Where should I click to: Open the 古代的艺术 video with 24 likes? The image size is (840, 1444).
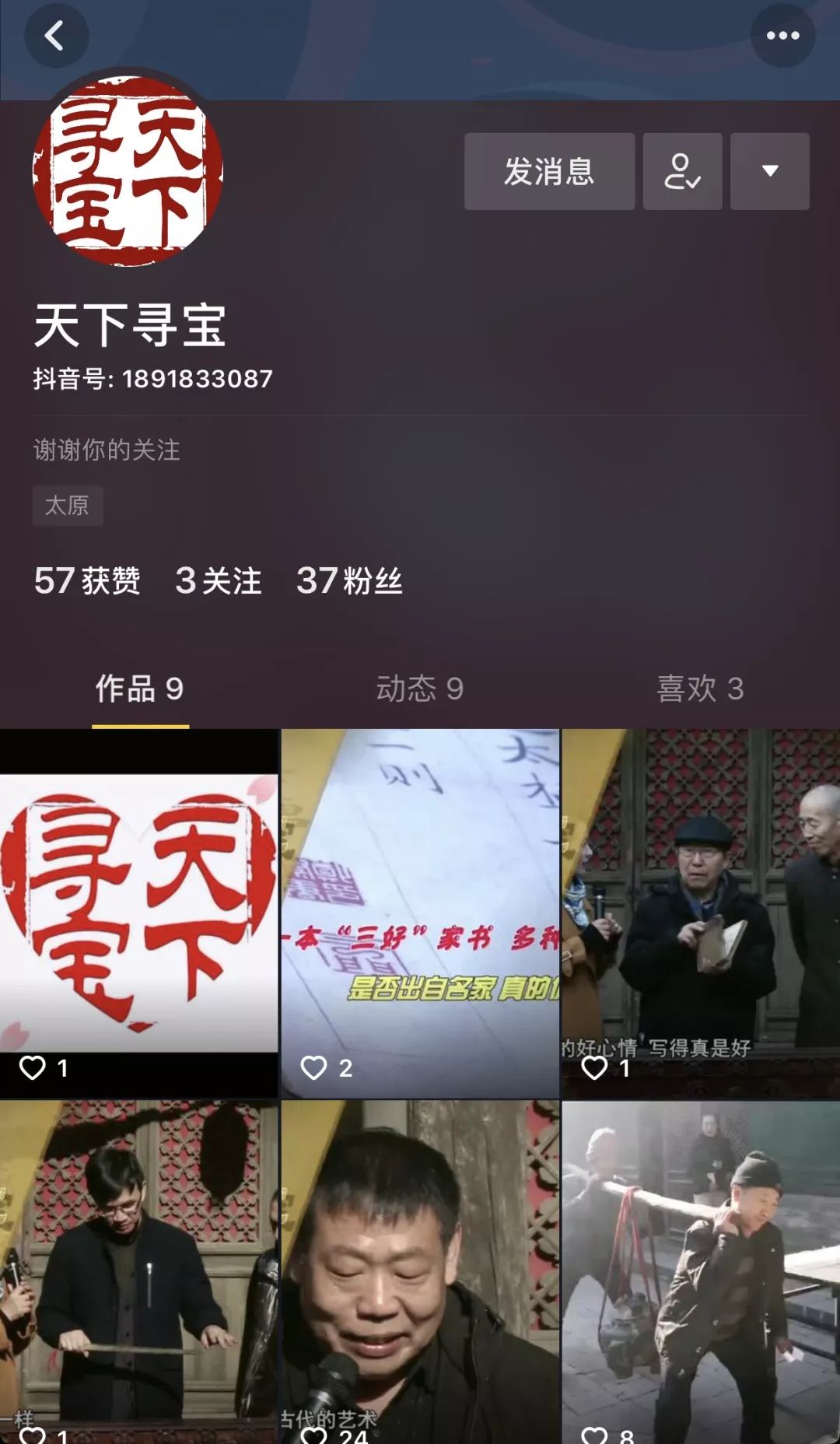click(x=420, y=1268)
